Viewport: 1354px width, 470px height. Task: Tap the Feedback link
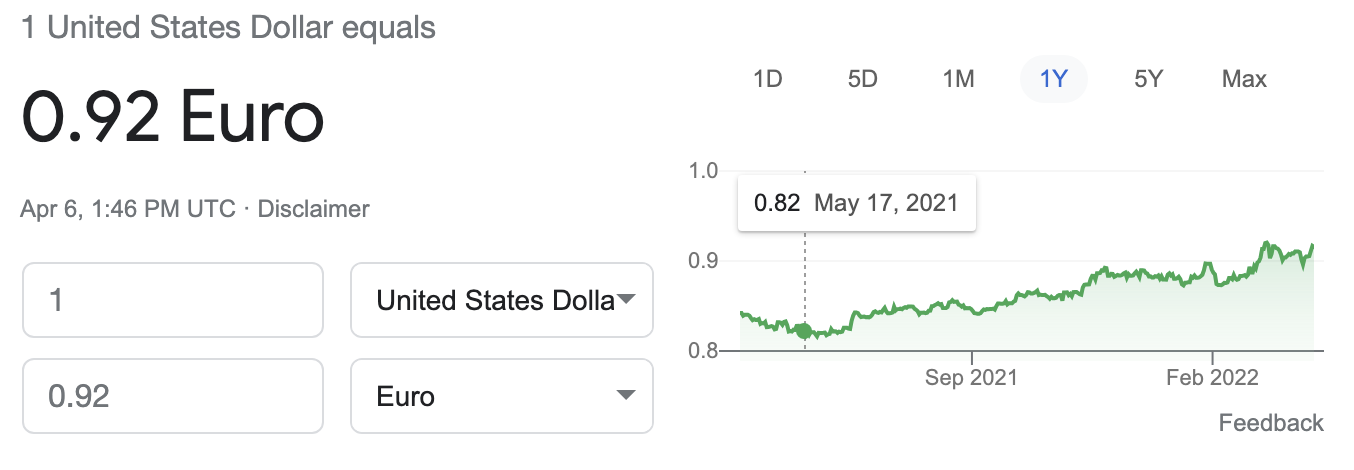[1271, 423]
